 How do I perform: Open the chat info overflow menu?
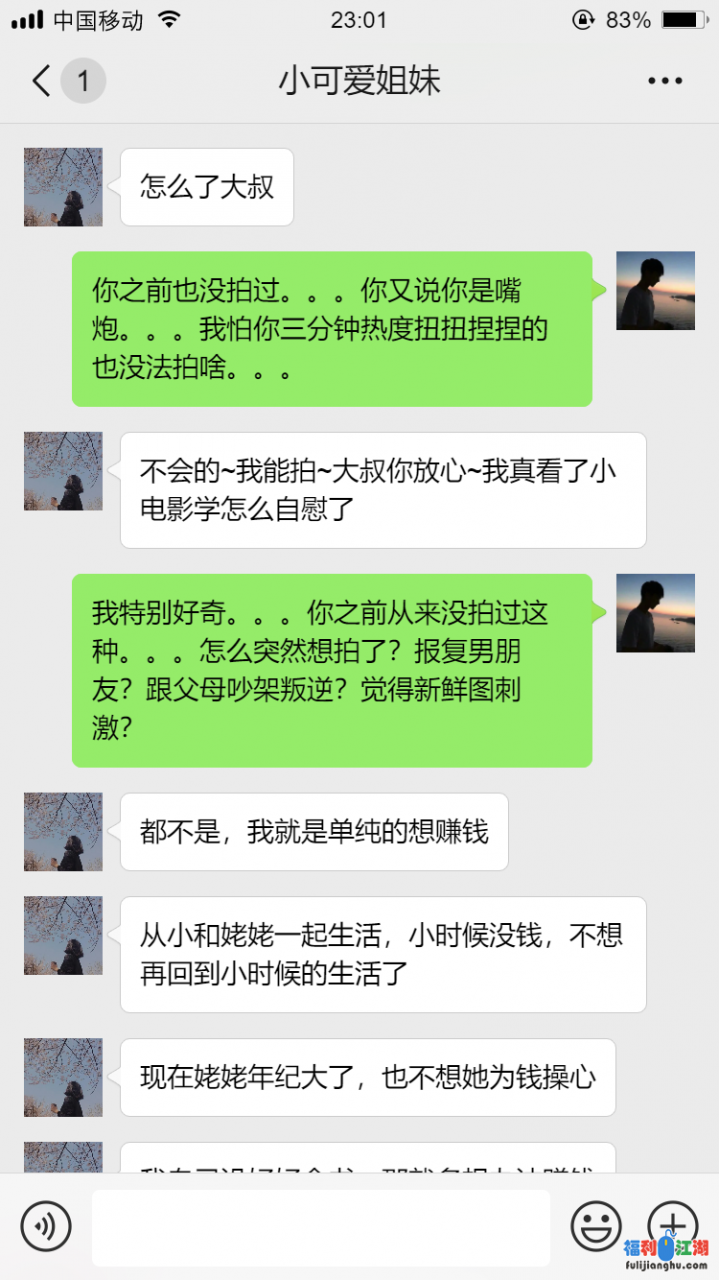[x=664, y=81]
